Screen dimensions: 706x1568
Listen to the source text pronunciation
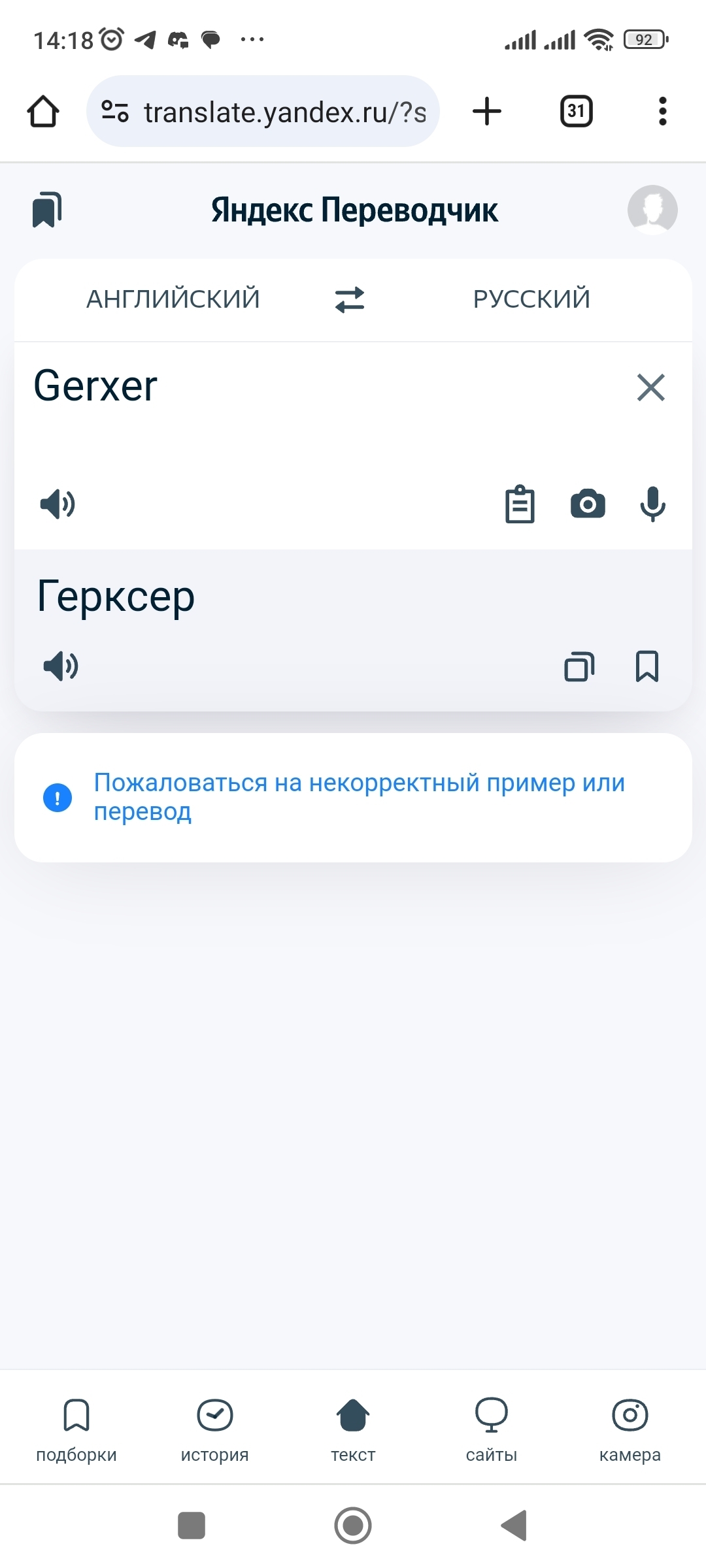pyautogui.click(x=58, y=504)
